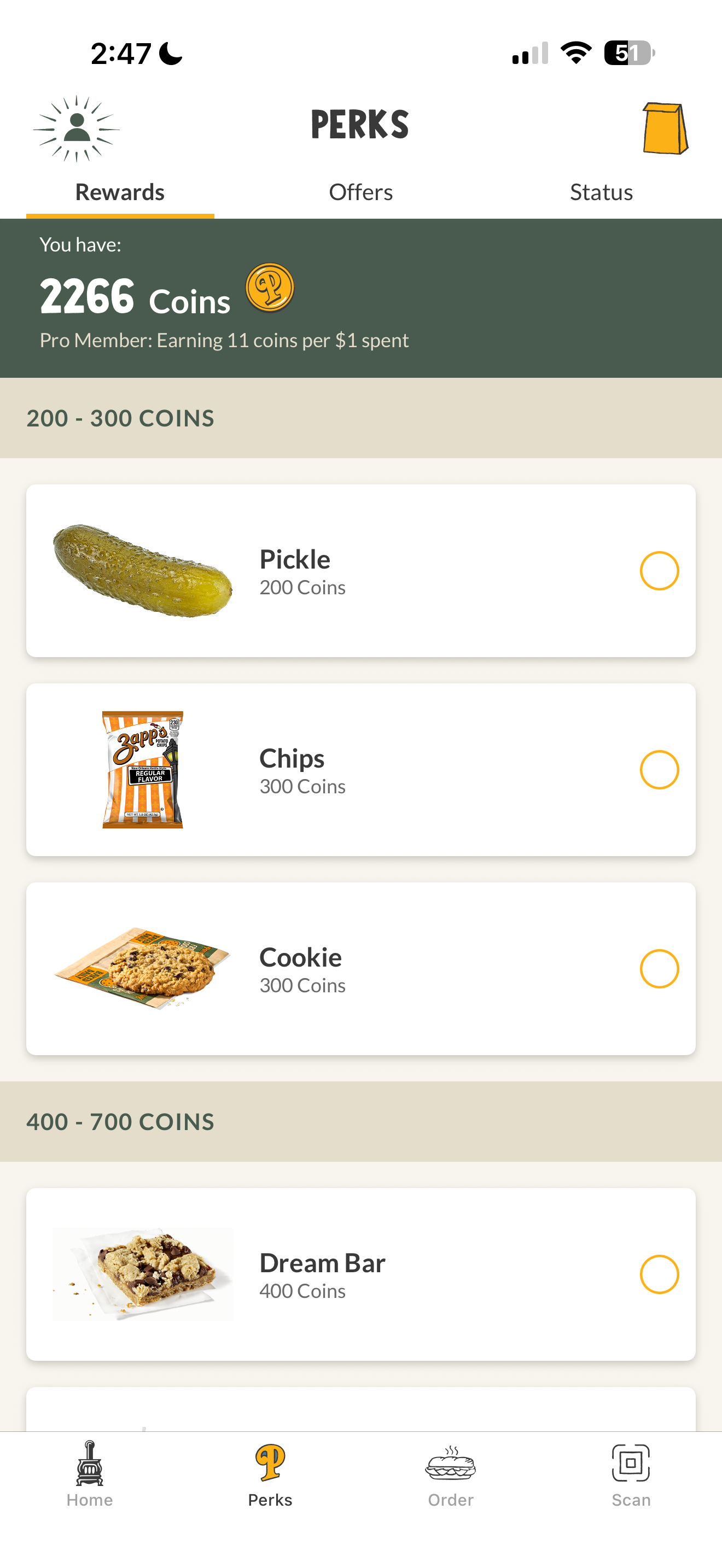Switch to the Offers tab

(360, 192)
